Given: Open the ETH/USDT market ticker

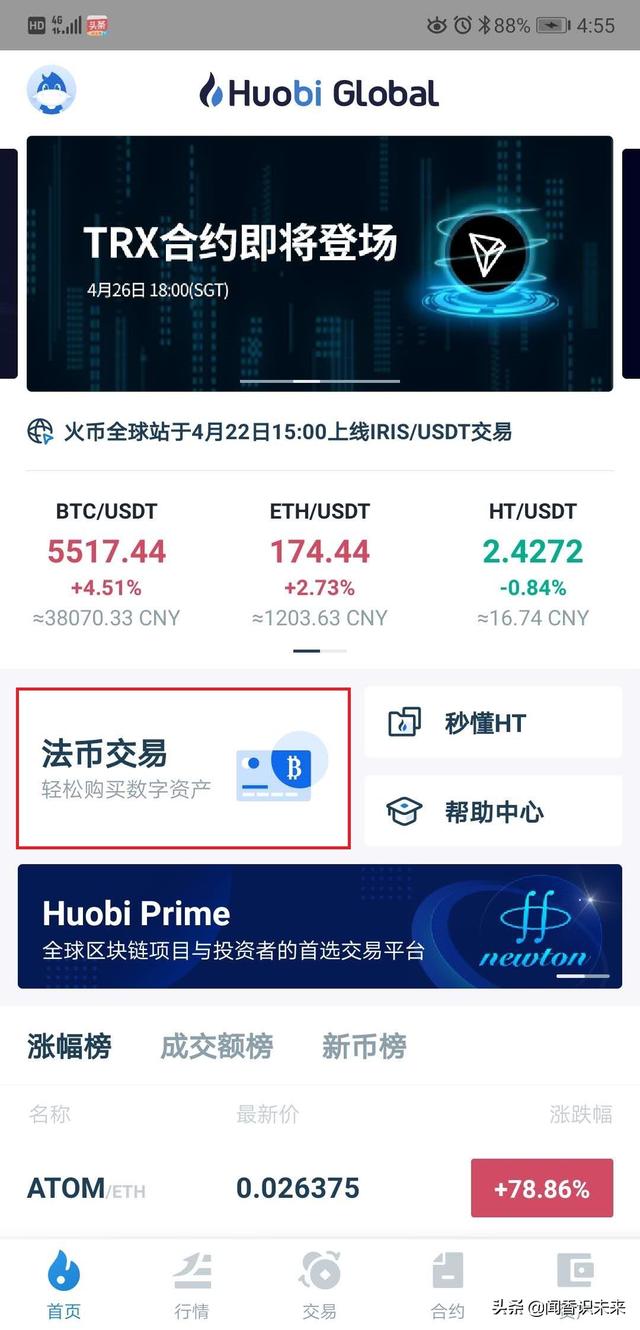Looking at the screenshot, I should [319, 565].
